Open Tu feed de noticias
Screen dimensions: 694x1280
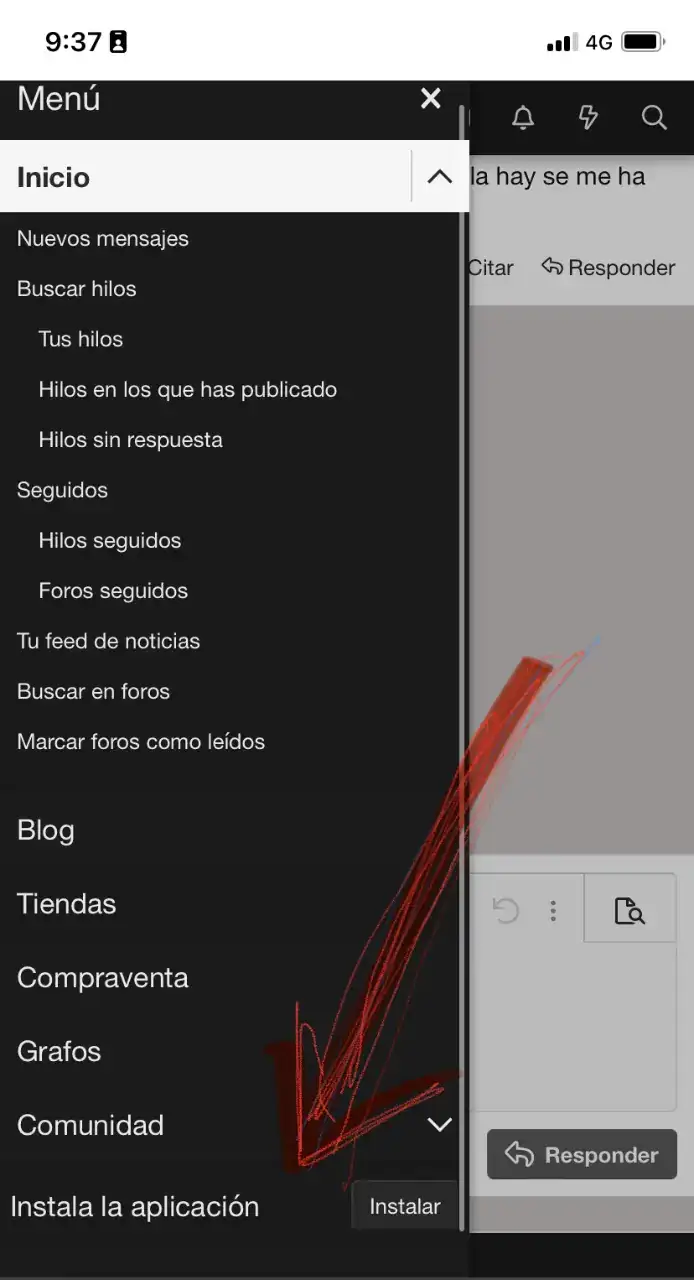point(109,641)
